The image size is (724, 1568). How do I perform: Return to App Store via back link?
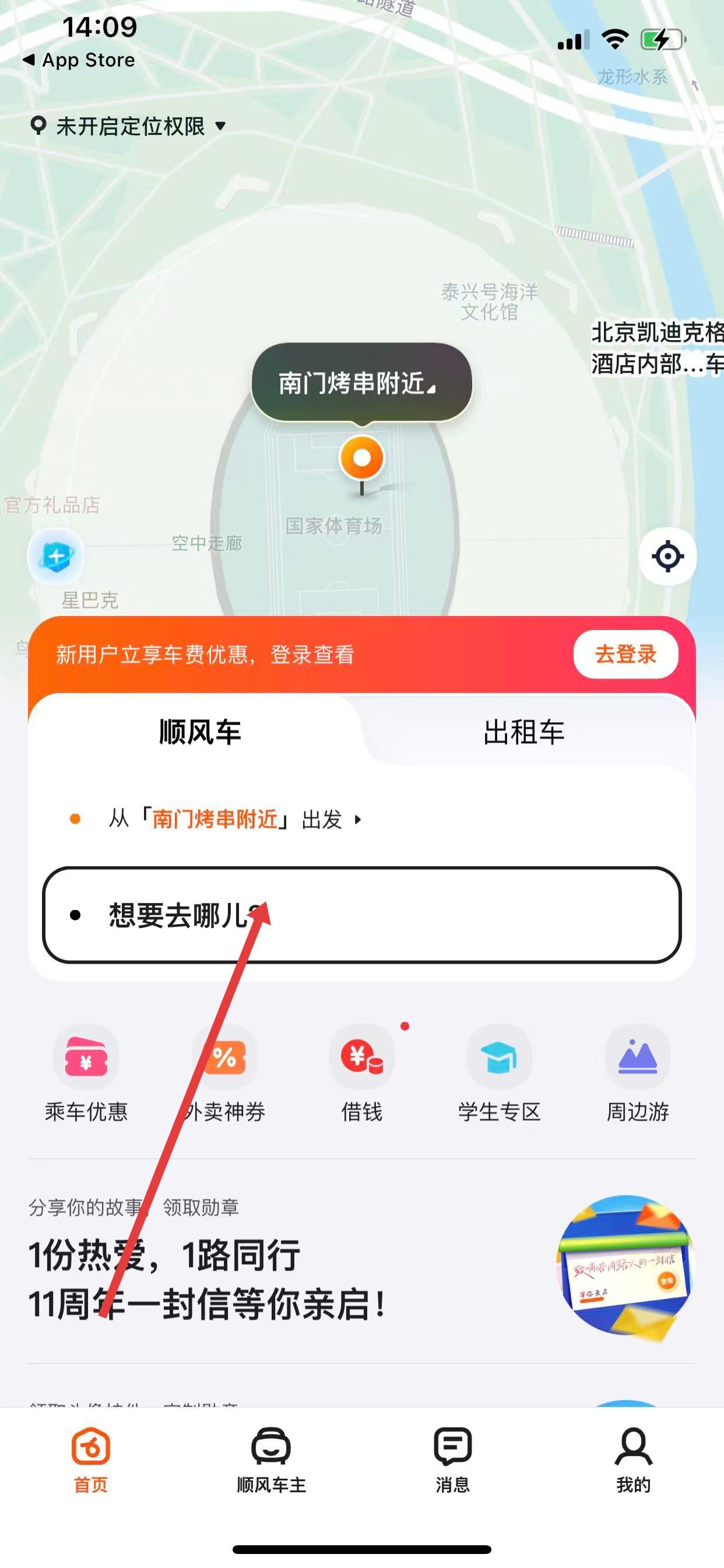(x=79, y=60)
